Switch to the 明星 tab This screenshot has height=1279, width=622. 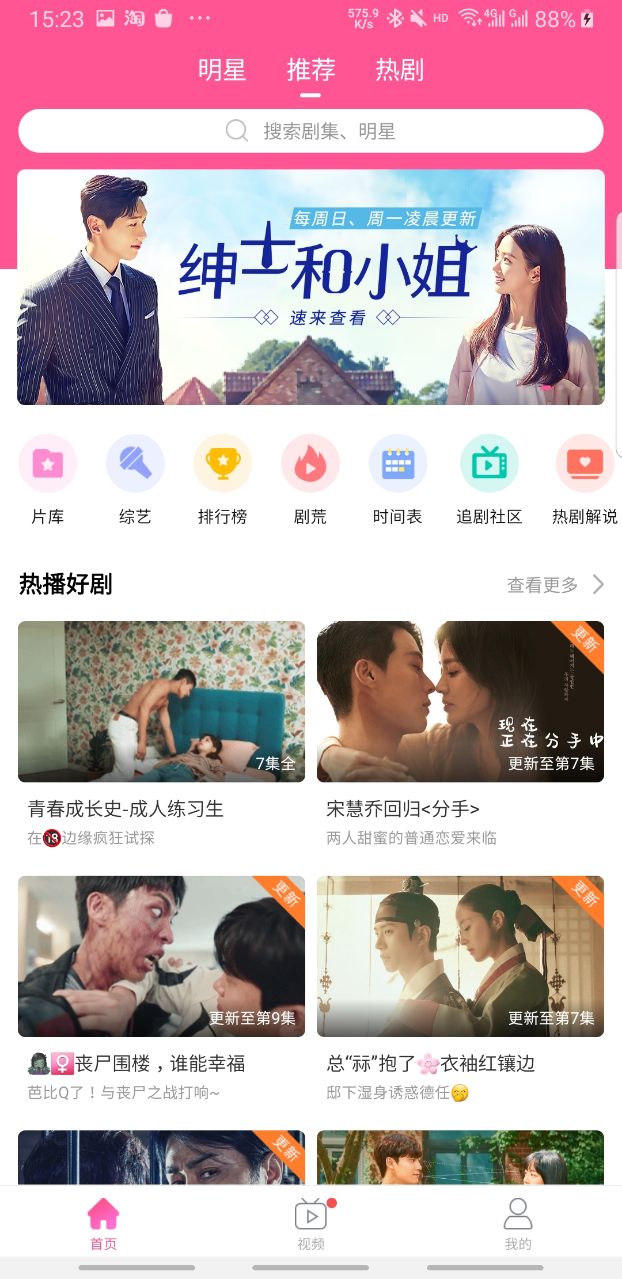click(221, 70)
